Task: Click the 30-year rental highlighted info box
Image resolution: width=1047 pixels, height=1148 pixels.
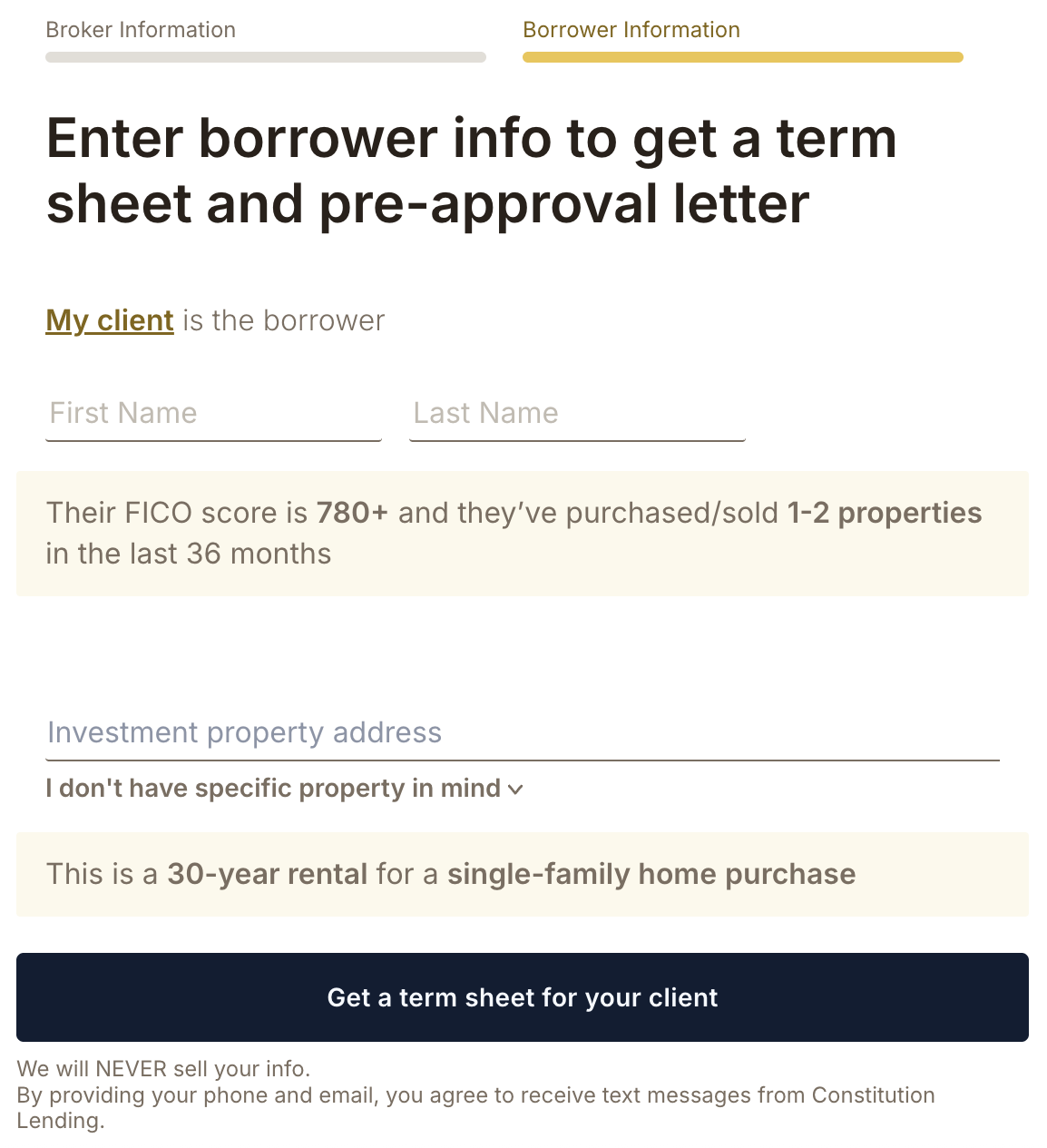Action: pos(523,874)
